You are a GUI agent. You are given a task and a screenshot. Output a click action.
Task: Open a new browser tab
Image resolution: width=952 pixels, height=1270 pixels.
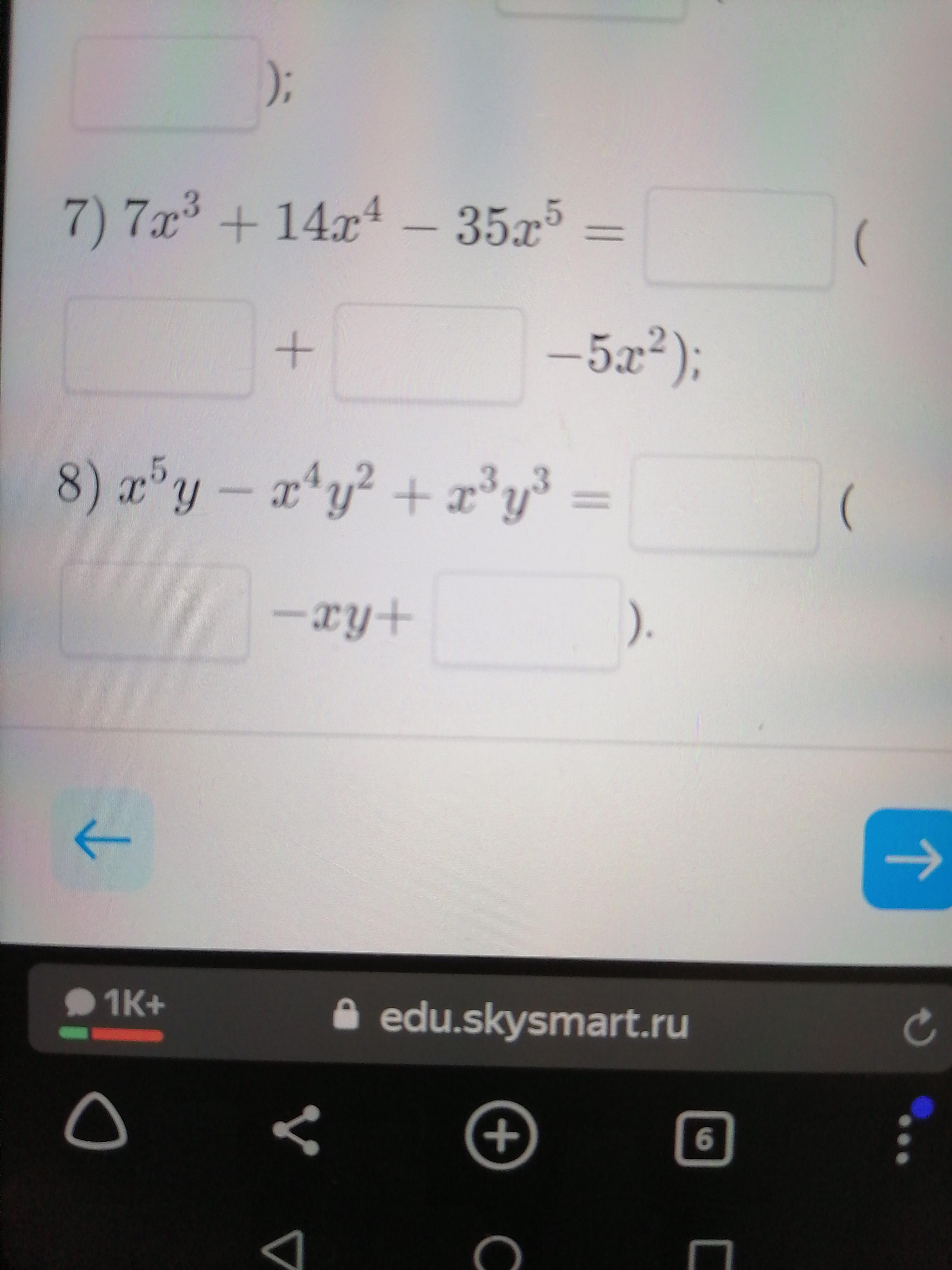(x=500, y=1135)
